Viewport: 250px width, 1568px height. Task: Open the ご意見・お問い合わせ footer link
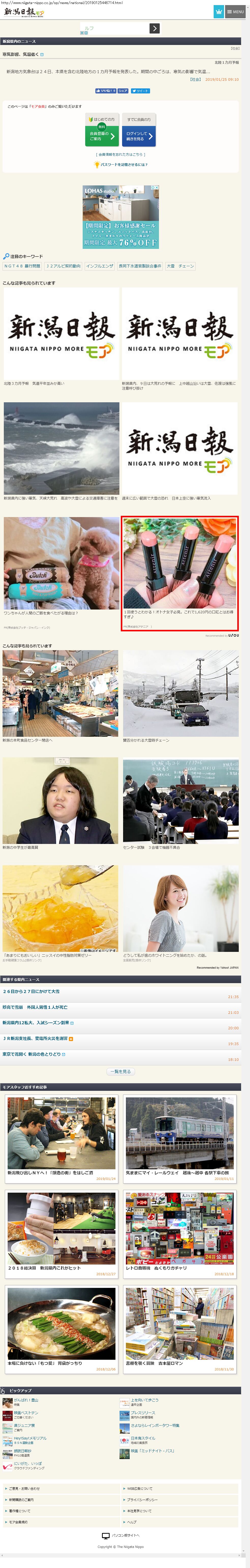24,1489
